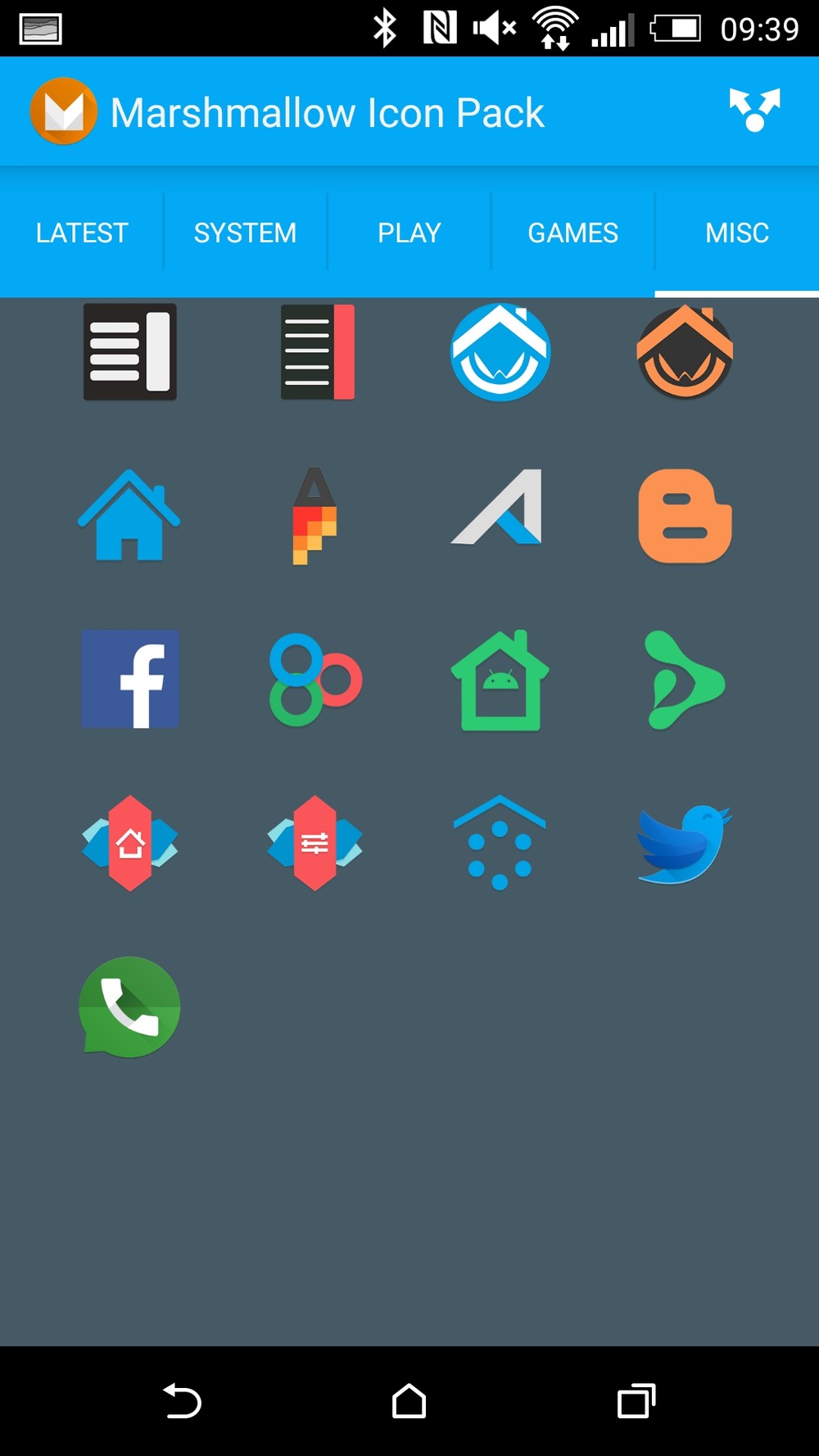This screenshot has height=1456, width=819.
Task: Switch to the LATEST tab
Action: point(82,233)
